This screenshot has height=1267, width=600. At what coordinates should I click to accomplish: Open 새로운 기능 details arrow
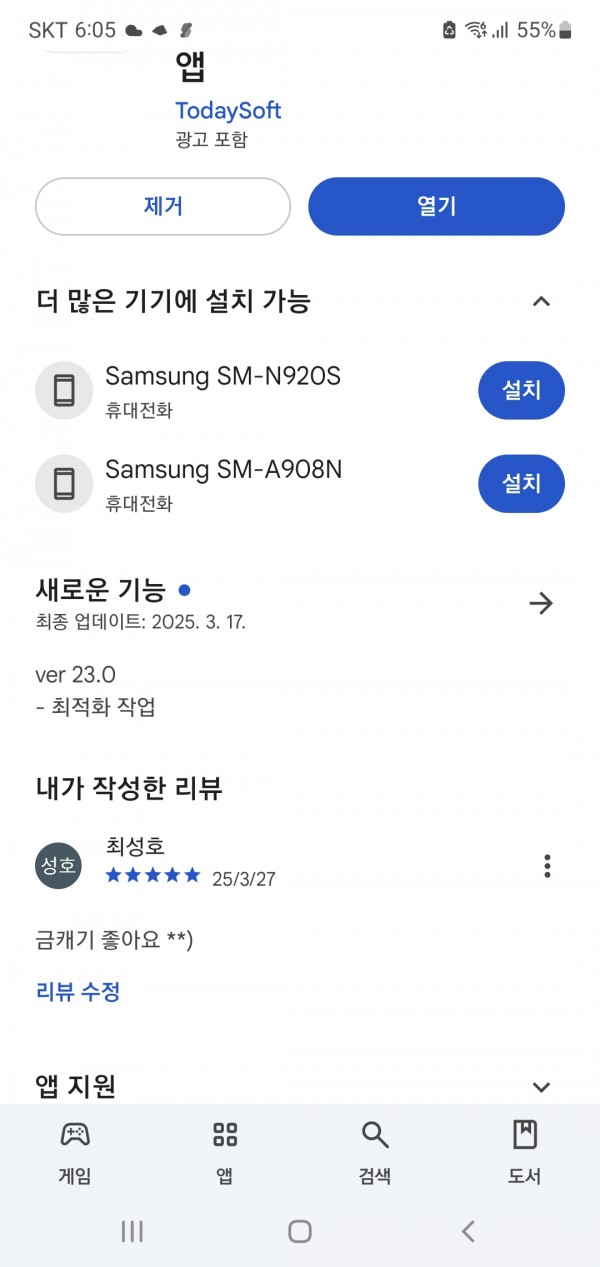tap(541, 603)
